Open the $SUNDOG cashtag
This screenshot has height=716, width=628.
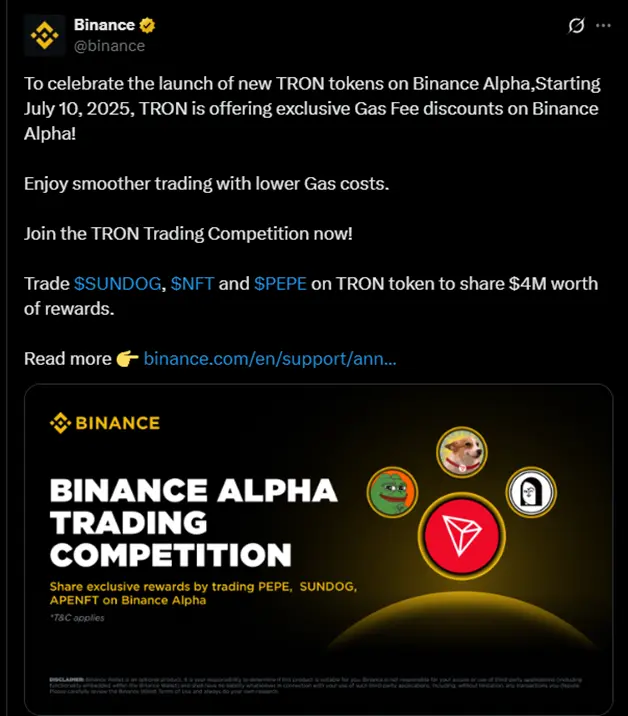(118, 284)
